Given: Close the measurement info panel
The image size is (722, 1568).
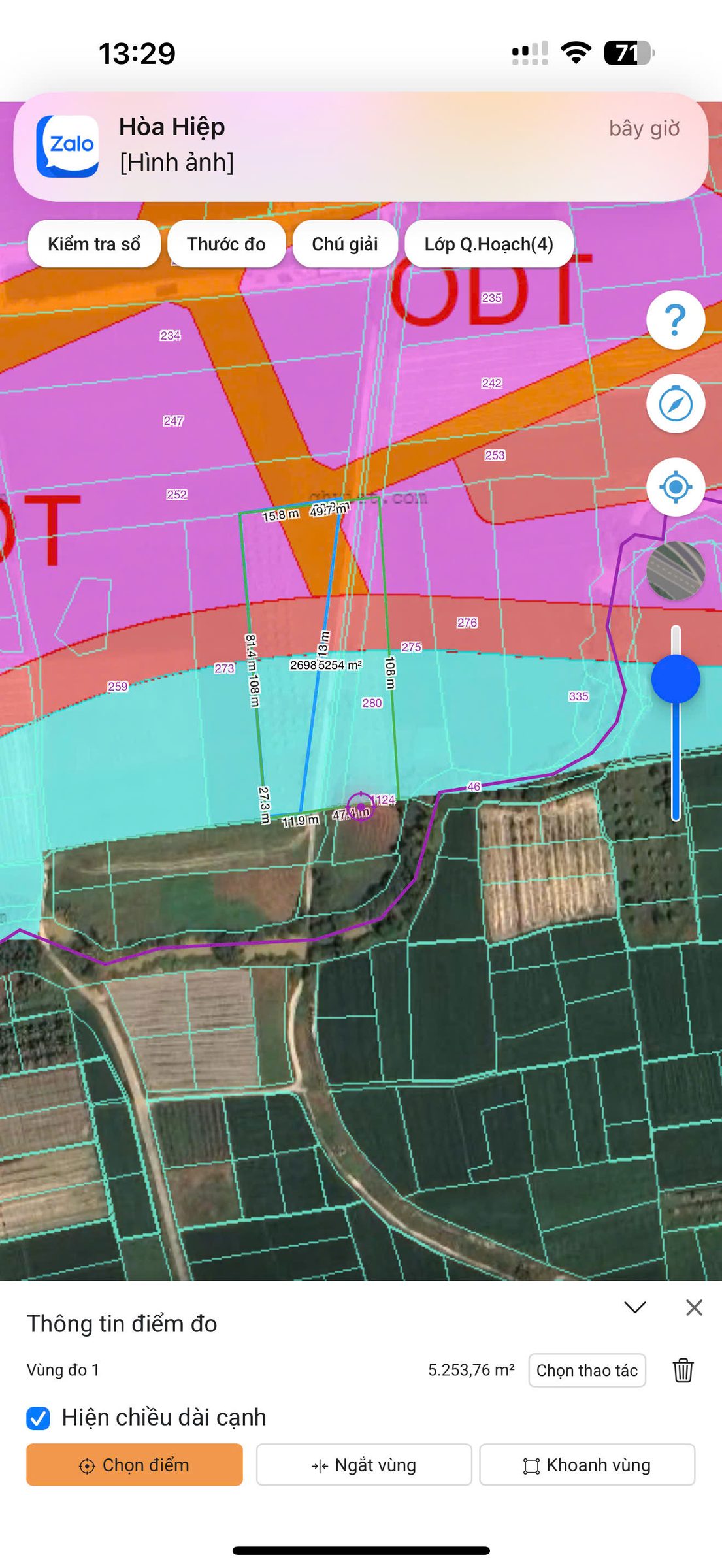Looking at the screenshot, I should coord(694,1307).
